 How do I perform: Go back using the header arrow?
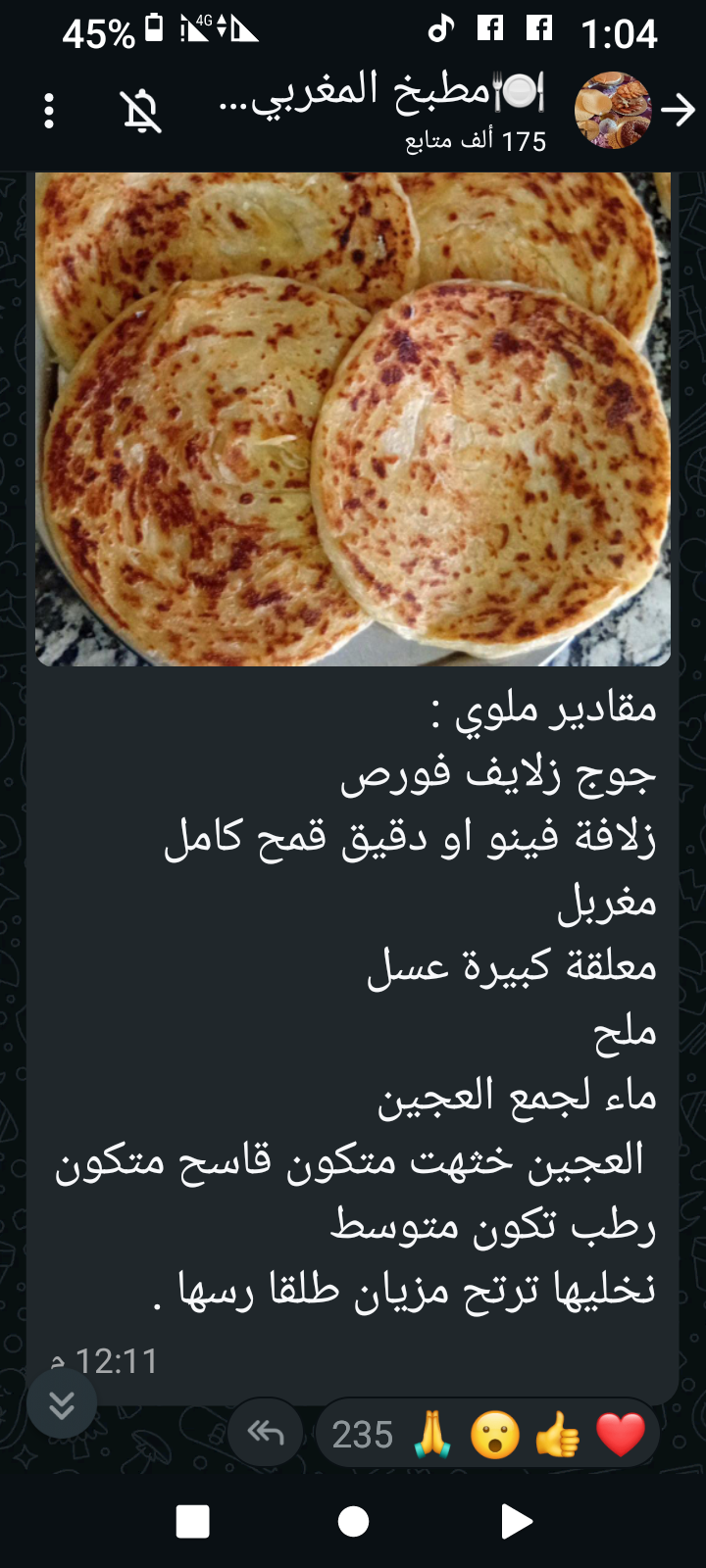click(x=678, y=111)
